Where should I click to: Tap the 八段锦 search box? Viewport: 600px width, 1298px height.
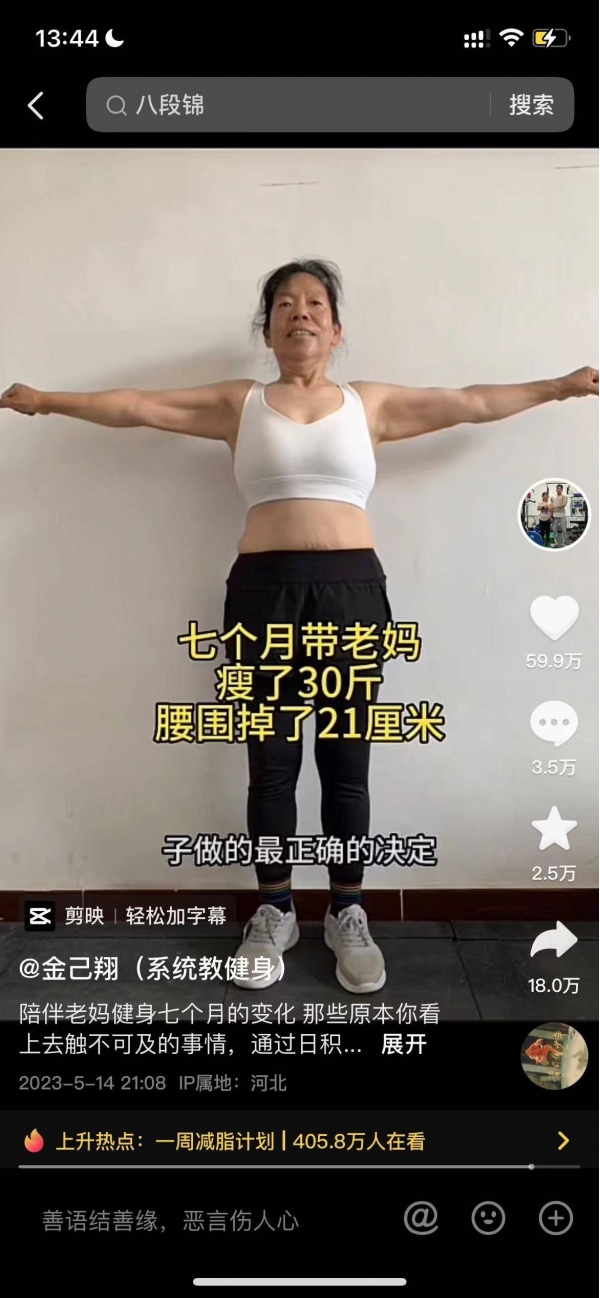290,105
